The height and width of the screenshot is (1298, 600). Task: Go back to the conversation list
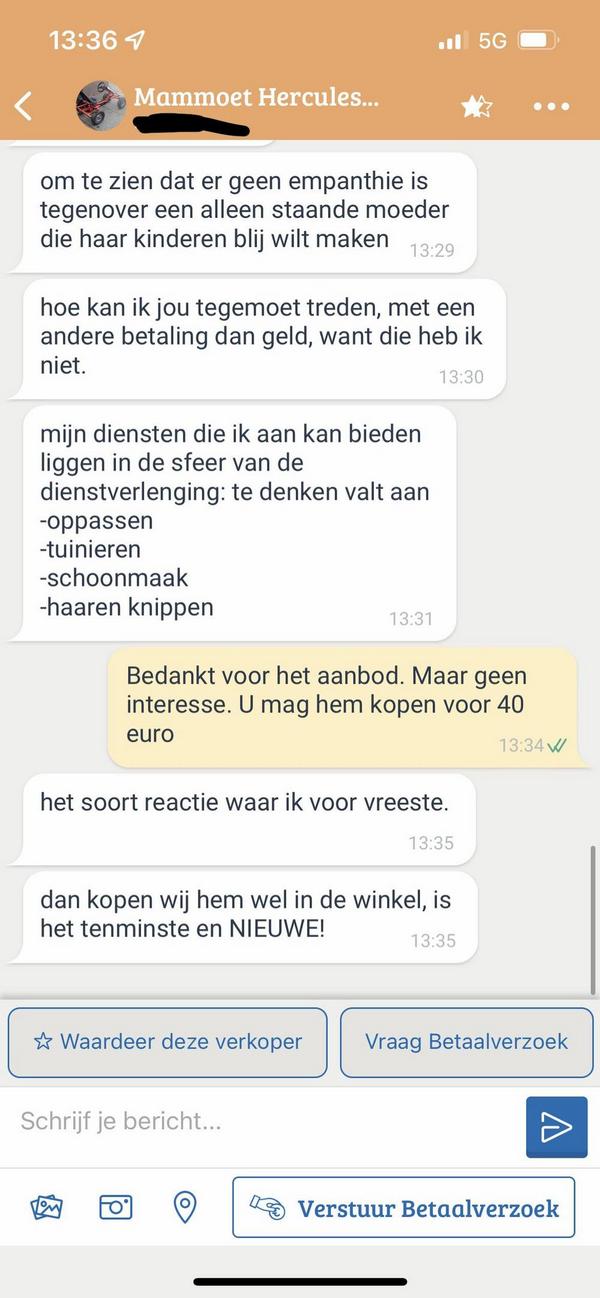click(24, 106)
